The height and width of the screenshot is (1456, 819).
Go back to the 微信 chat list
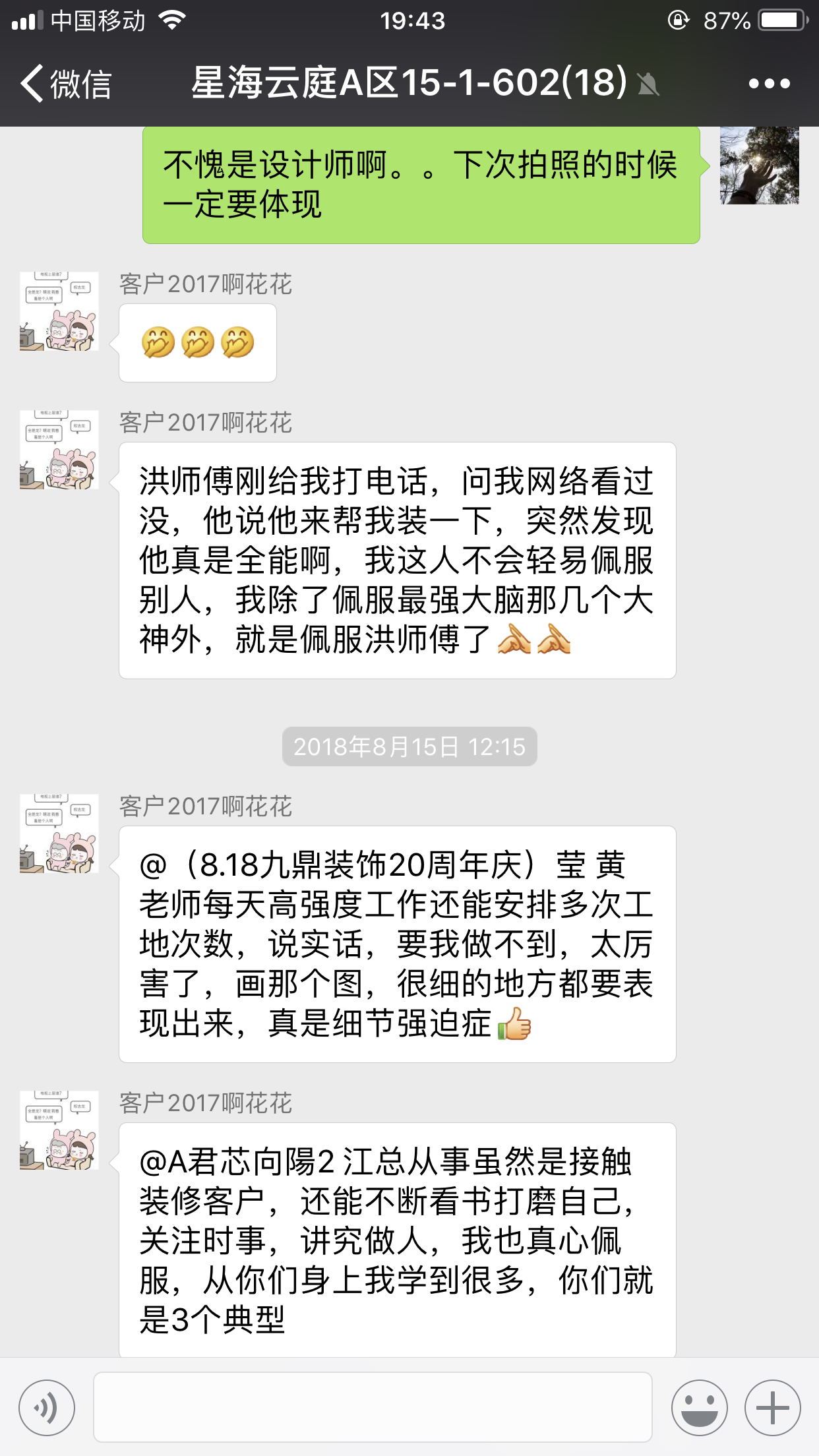[66, 84]
